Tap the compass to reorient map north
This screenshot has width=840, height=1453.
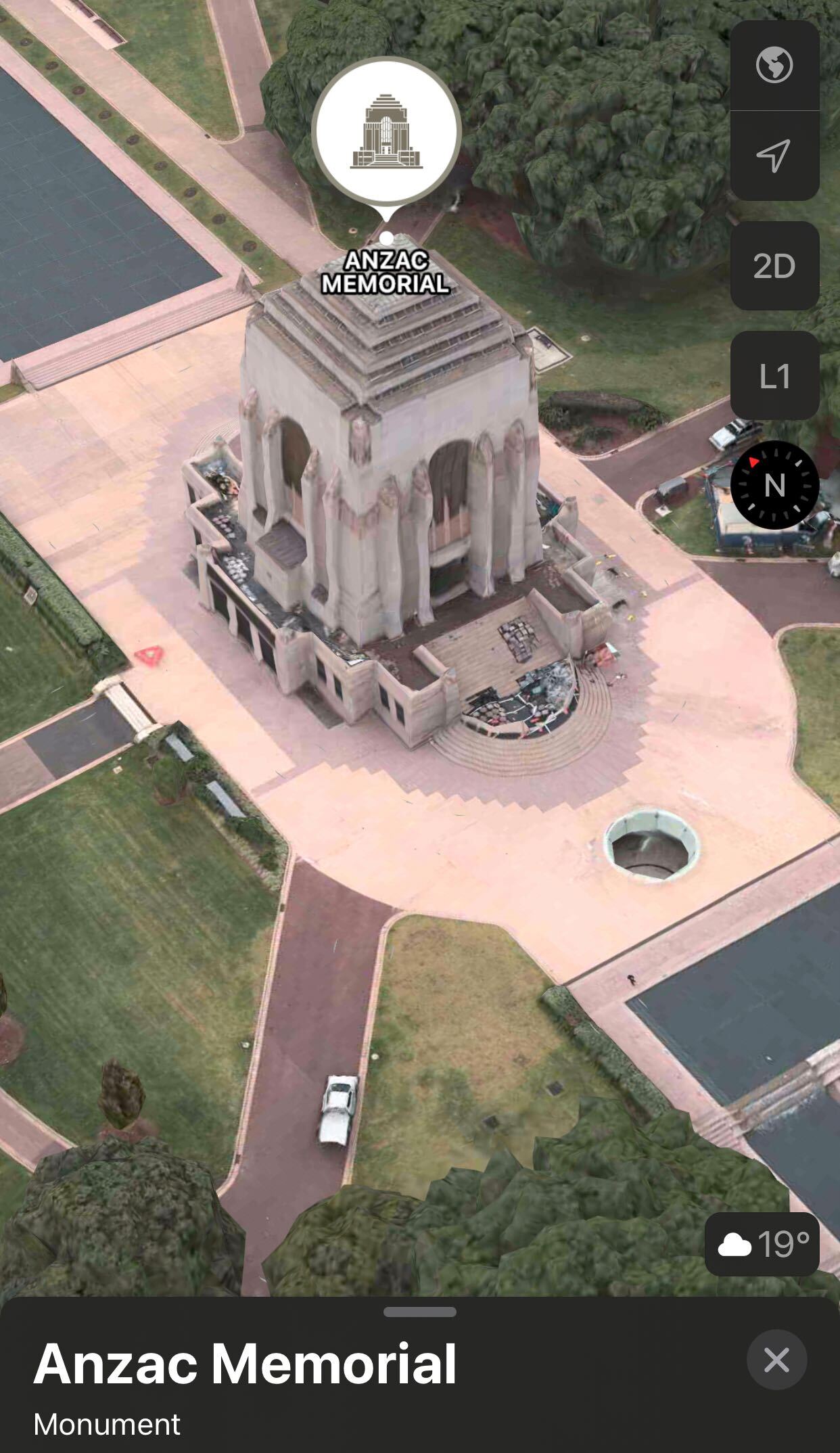(x=774, y=484)
